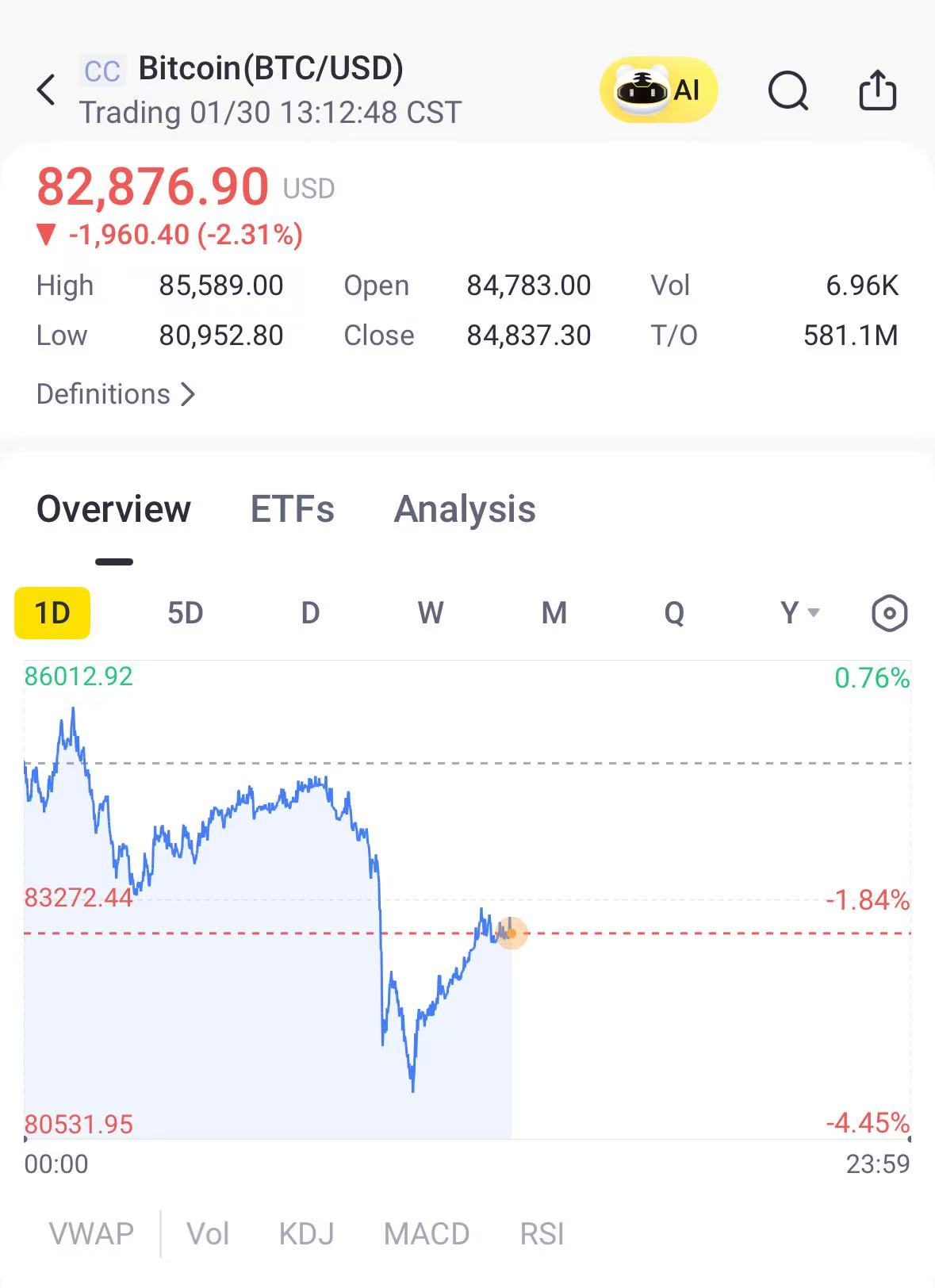The height and width of the screenshot is (1288, 935).
Task: Show the Vol indicator
Action: (x=208, y=1234)
